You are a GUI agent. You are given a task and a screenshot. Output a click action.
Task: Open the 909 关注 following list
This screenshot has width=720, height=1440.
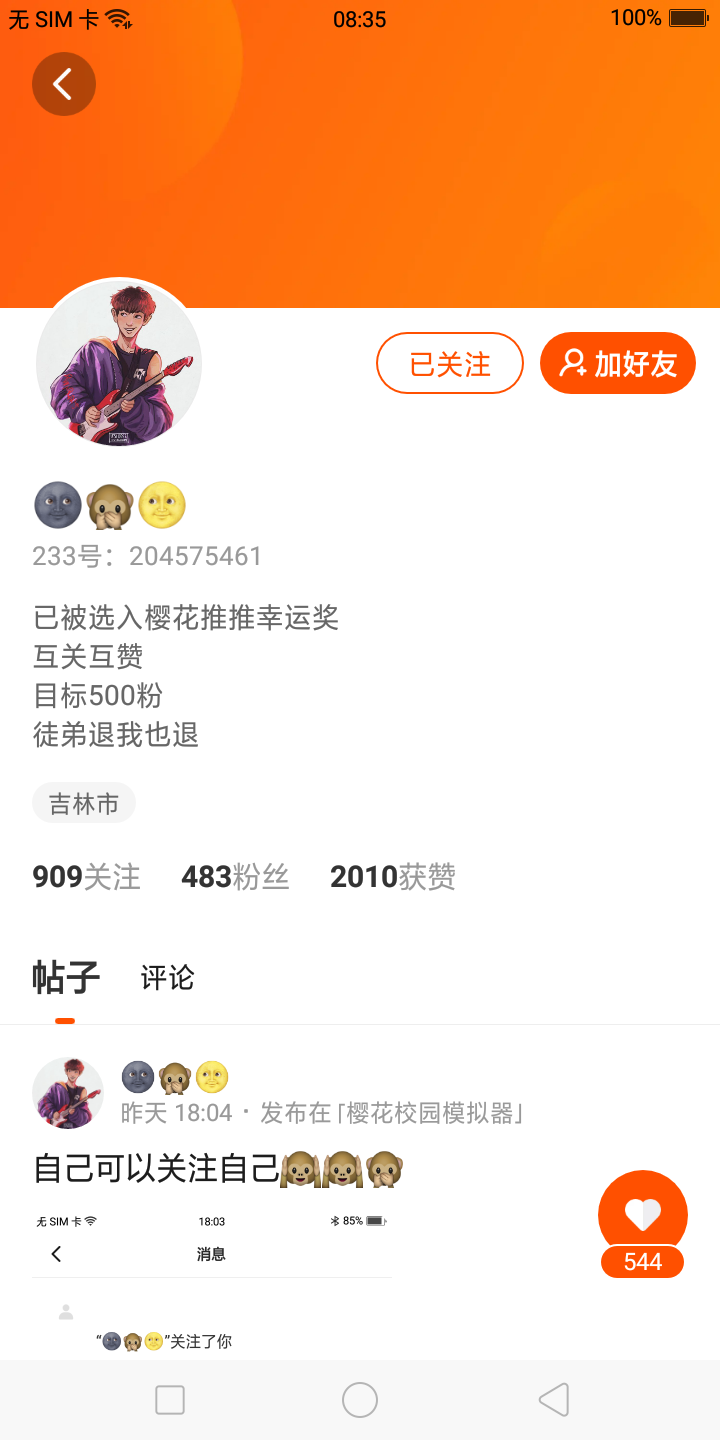[x=87, y=877]
